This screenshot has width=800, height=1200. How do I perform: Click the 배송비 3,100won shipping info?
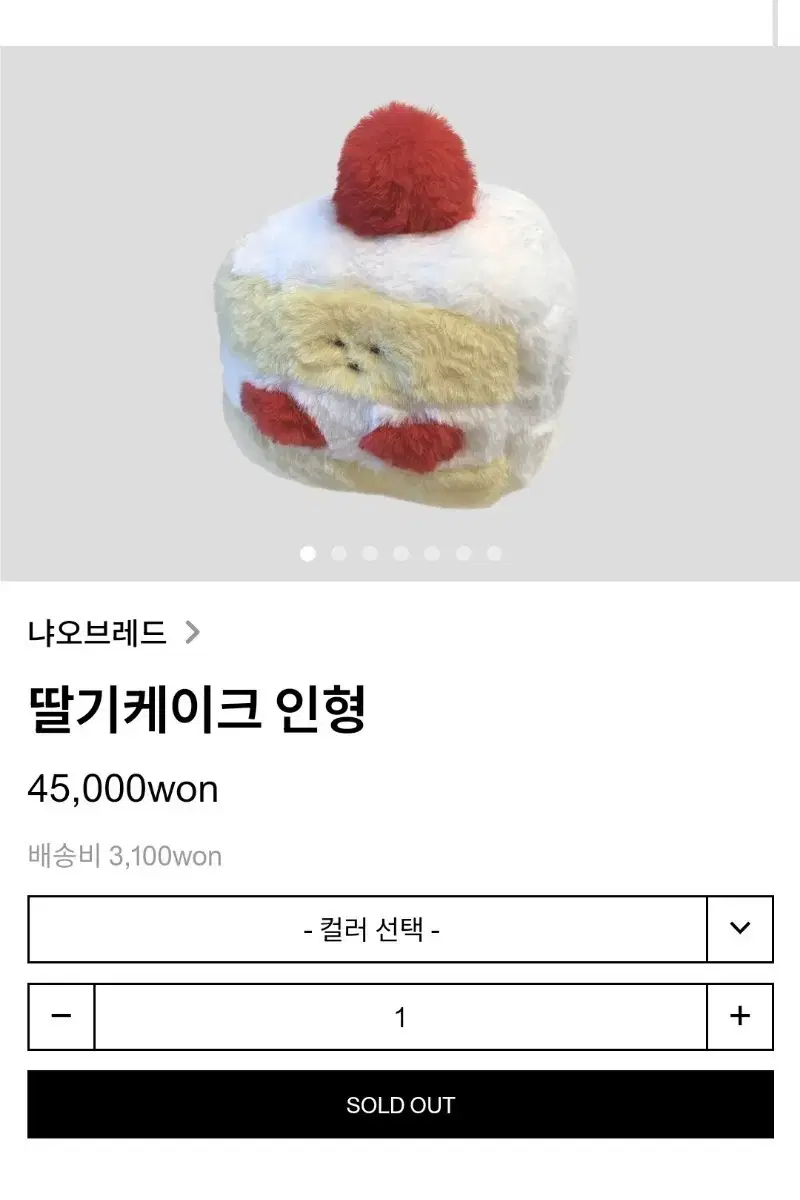125,856
